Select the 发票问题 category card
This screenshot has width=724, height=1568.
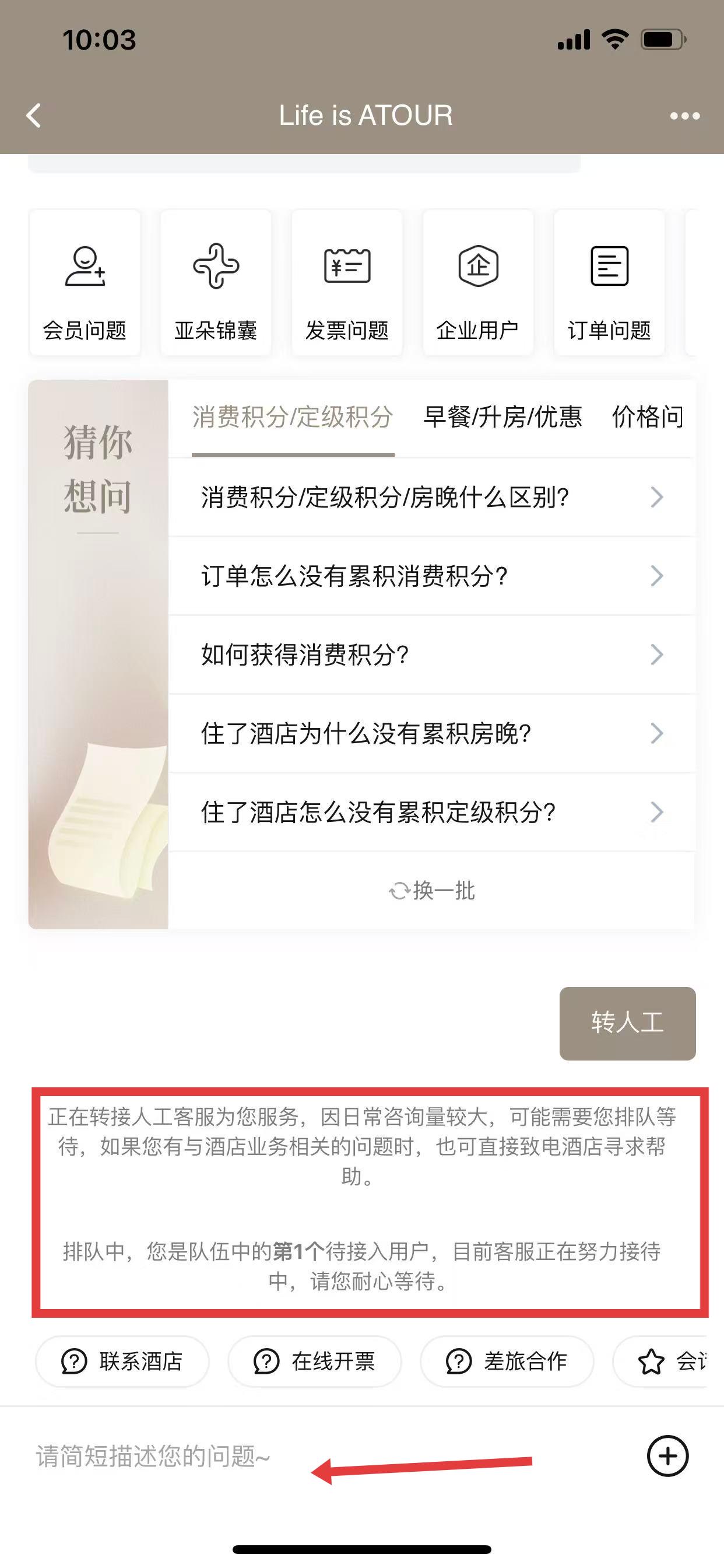tap(347, 283)
